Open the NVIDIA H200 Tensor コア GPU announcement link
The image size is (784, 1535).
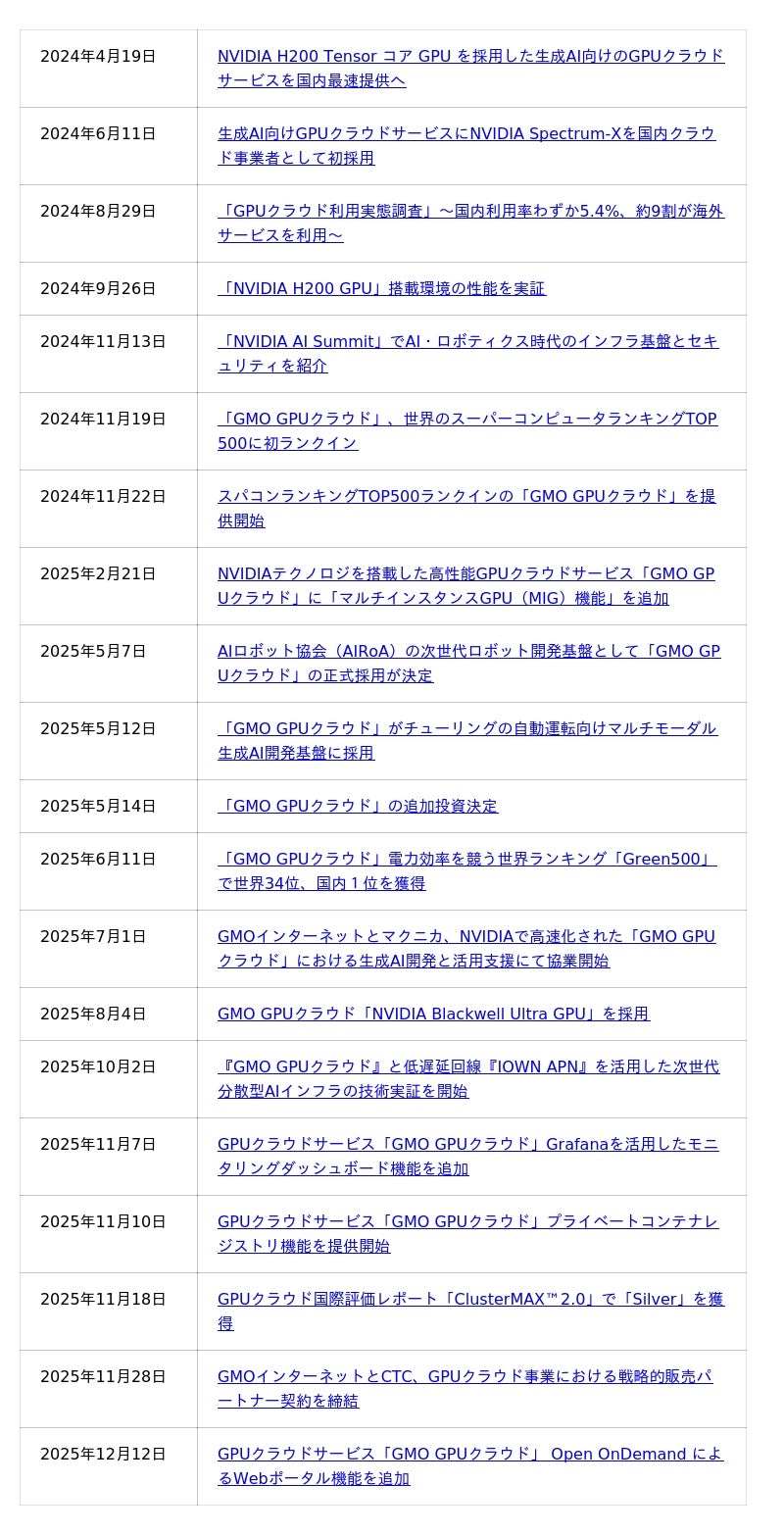pos(470,57)
